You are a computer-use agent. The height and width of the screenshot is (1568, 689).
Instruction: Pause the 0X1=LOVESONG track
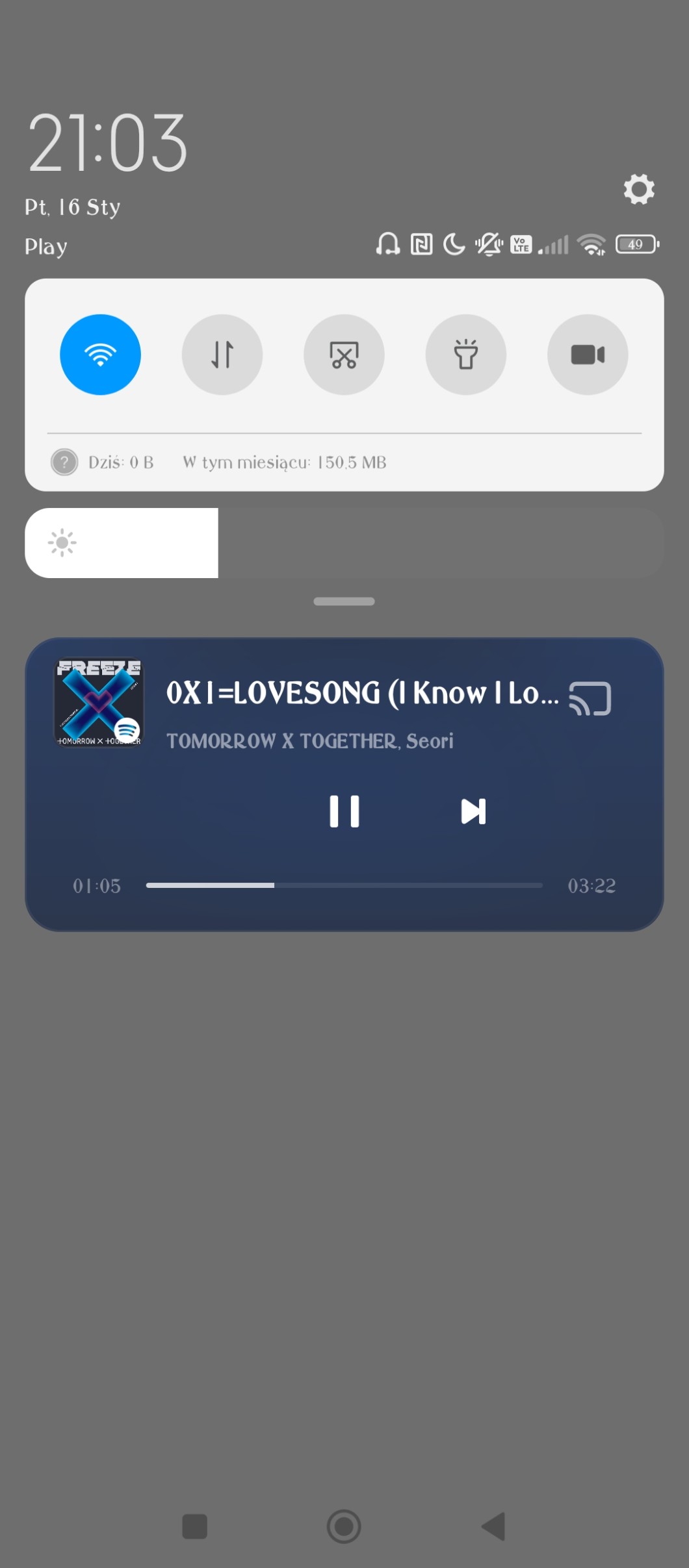[x=344, y=811]
